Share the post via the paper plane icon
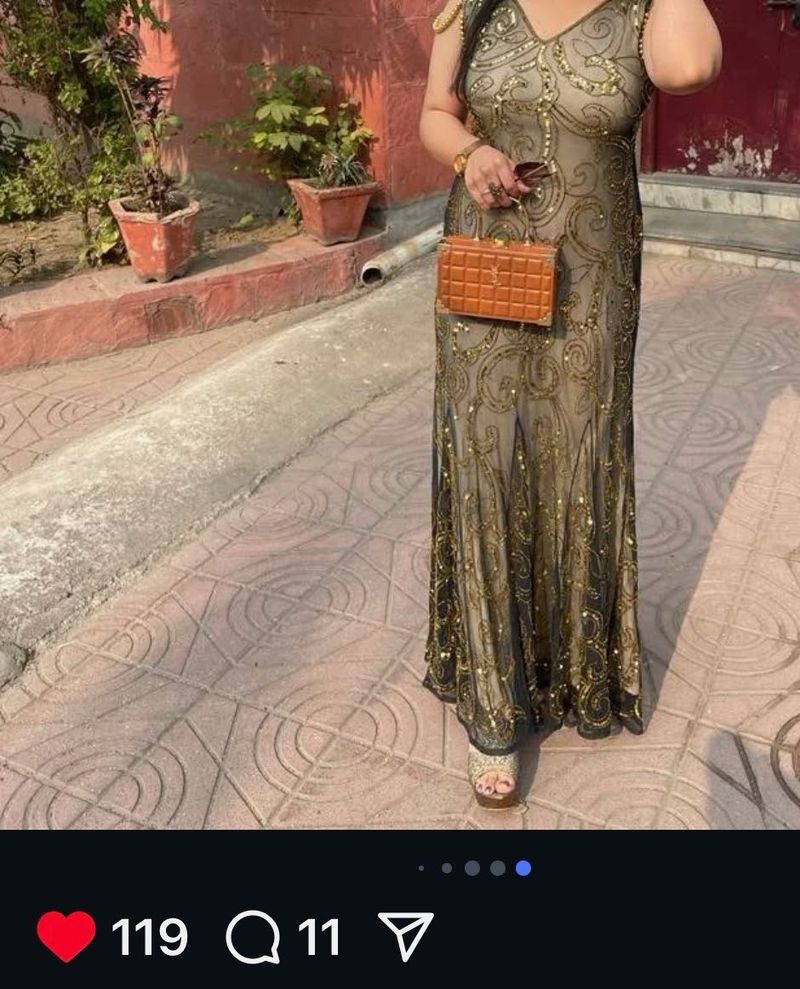 click(406, 936)
